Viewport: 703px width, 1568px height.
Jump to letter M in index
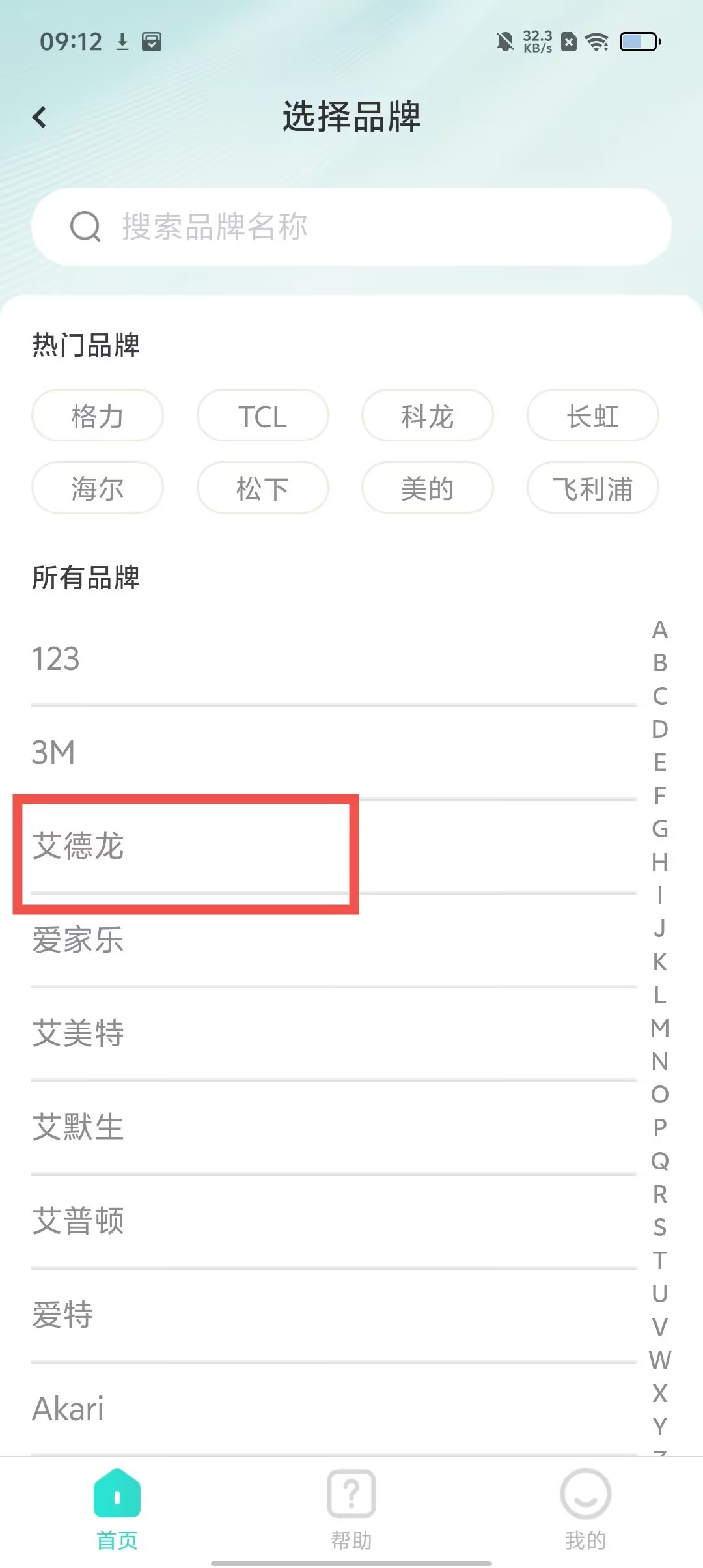(659, 1028)
